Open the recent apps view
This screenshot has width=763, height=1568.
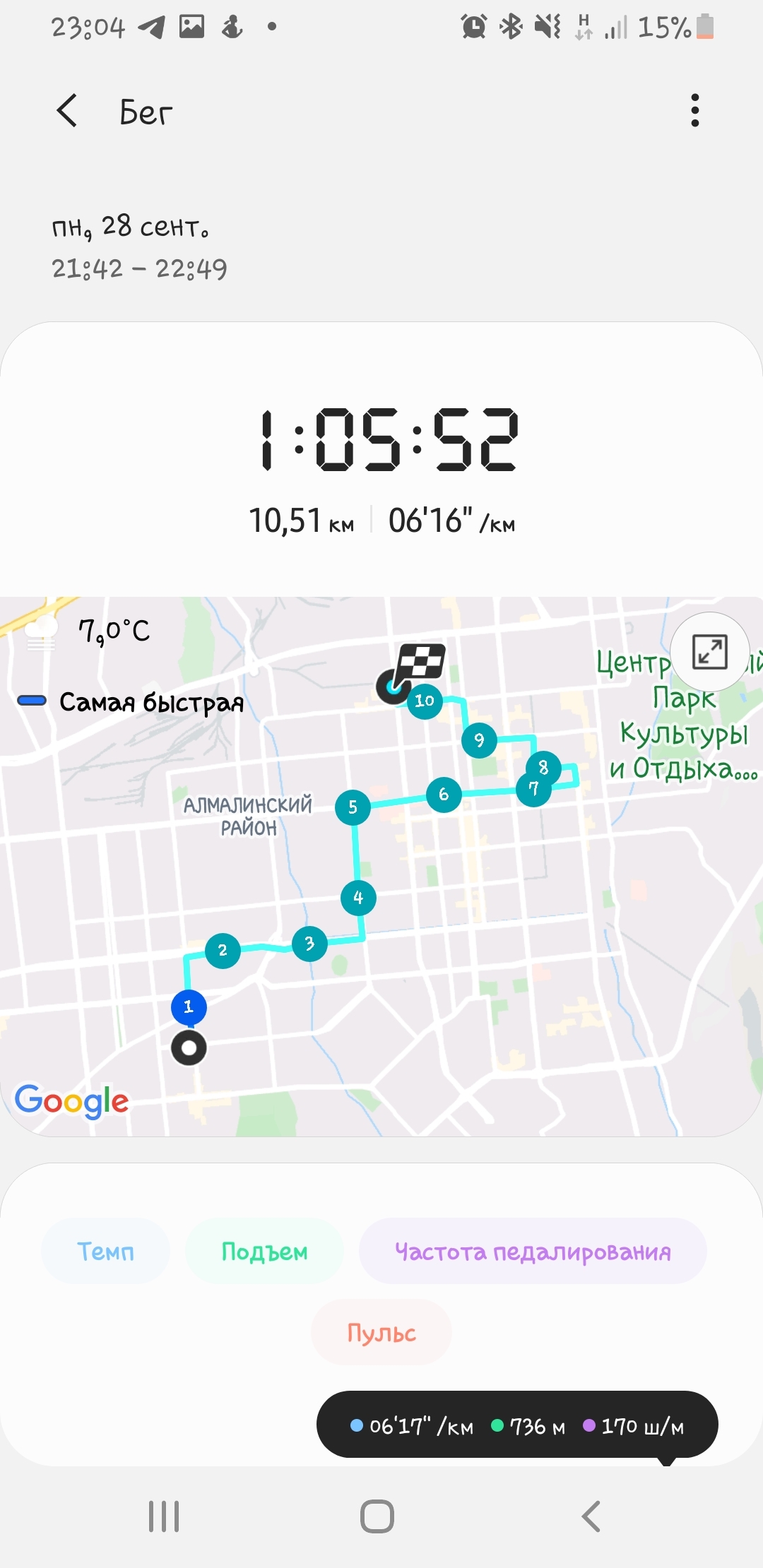click(x=164, y=1516)
